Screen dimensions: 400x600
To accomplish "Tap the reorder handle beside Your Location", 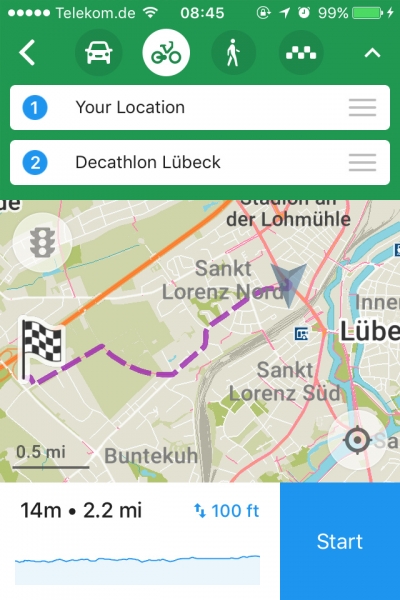I will pyautogui.click(x=362, y=108).
